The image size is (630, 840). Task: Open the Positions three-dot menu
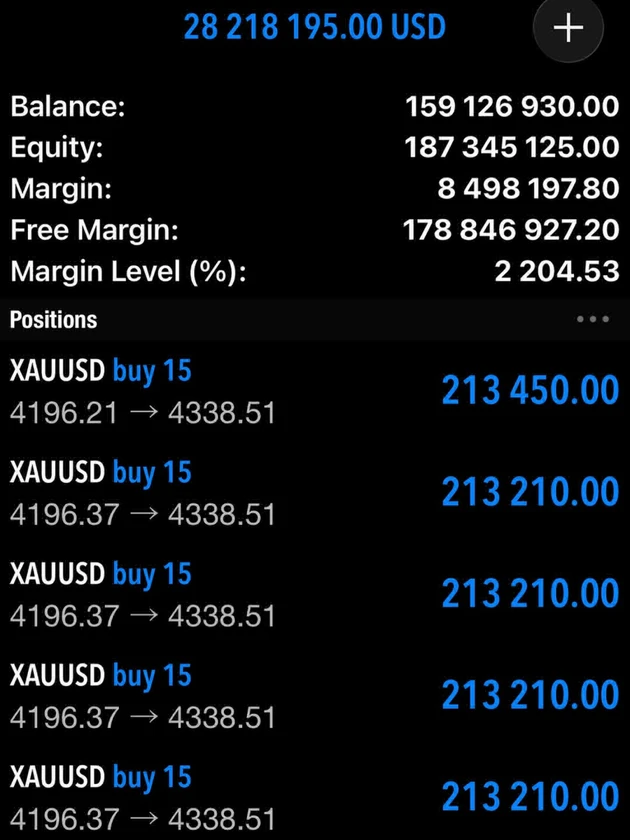(592, 320)
